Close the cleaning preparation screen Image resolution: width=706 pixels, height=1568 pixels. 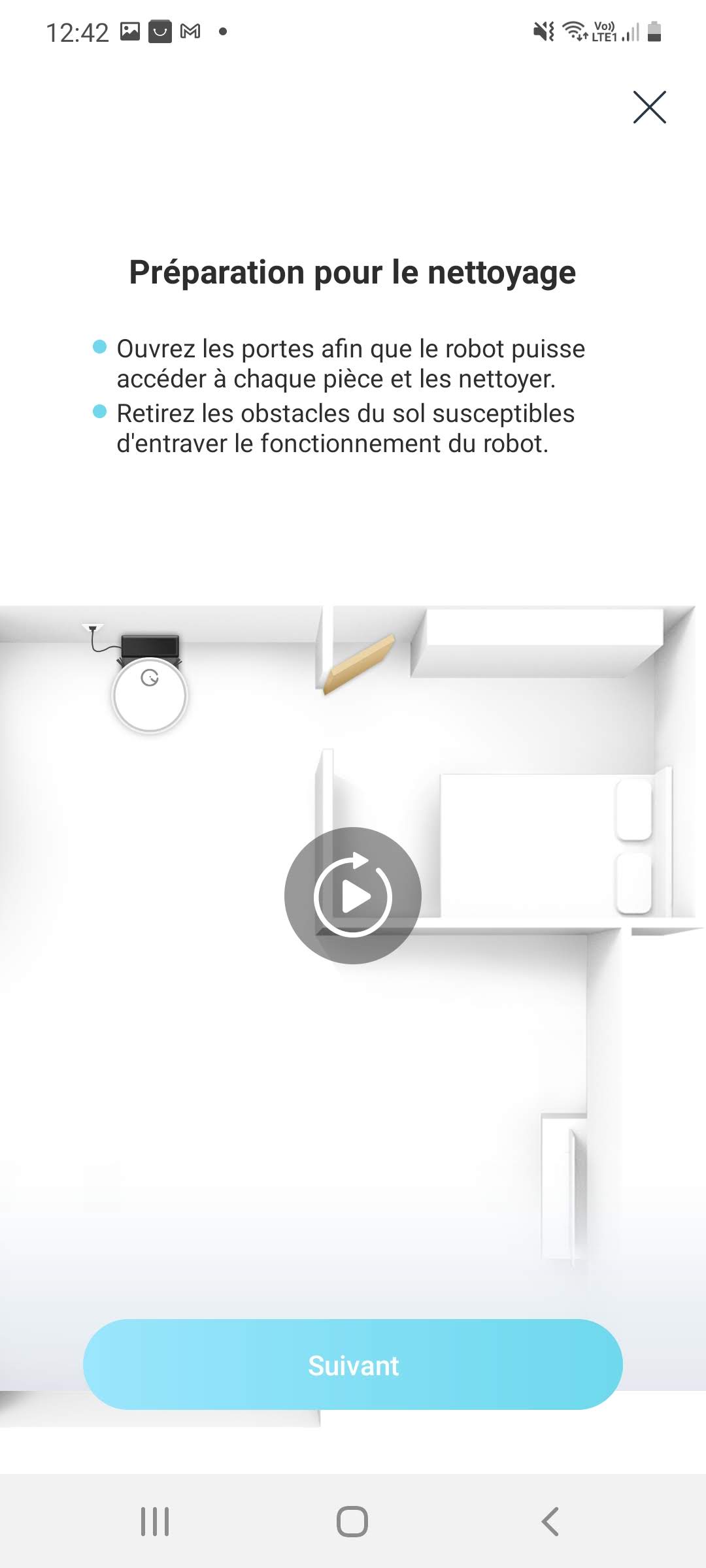pyautogui.click(x=649, y=107)
